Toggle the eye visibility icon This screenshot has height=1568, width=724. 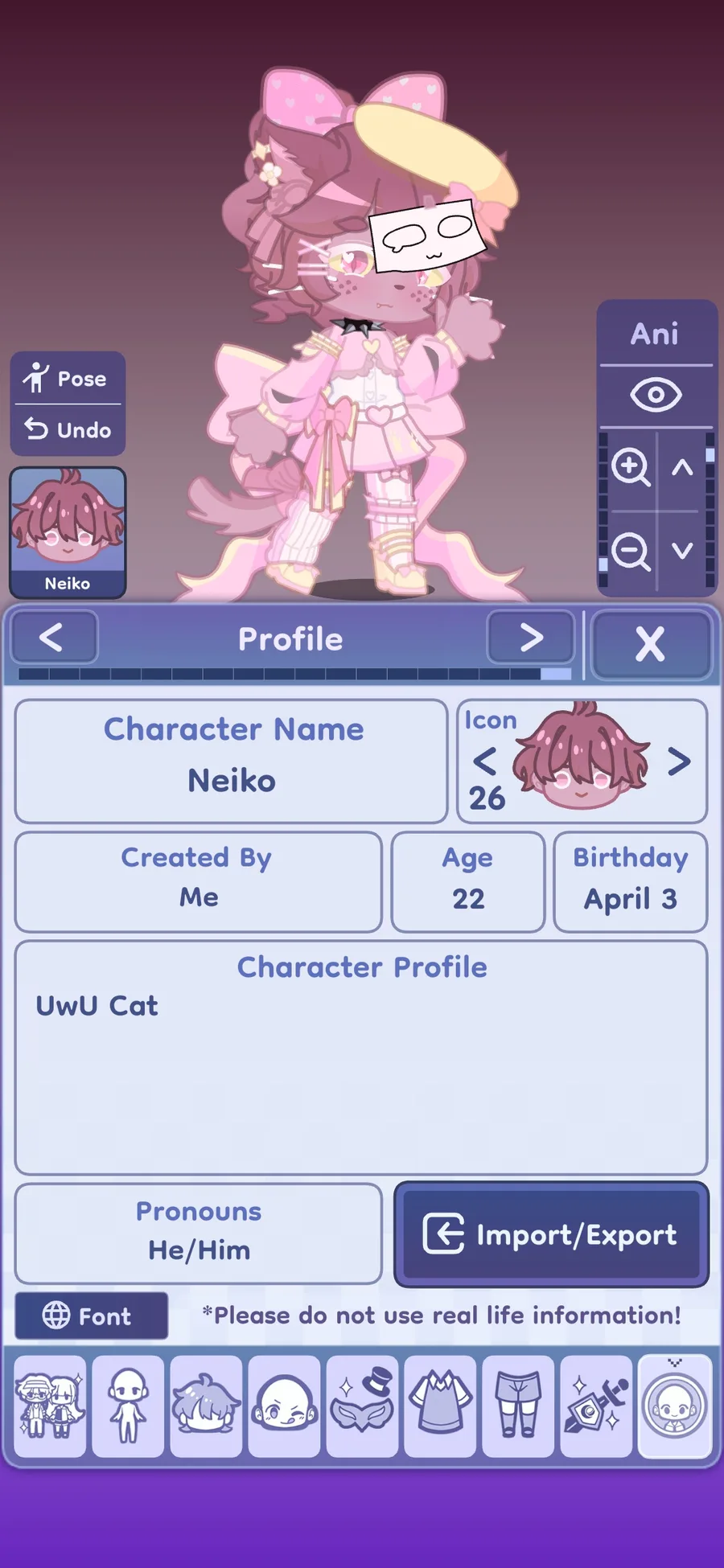656,395
